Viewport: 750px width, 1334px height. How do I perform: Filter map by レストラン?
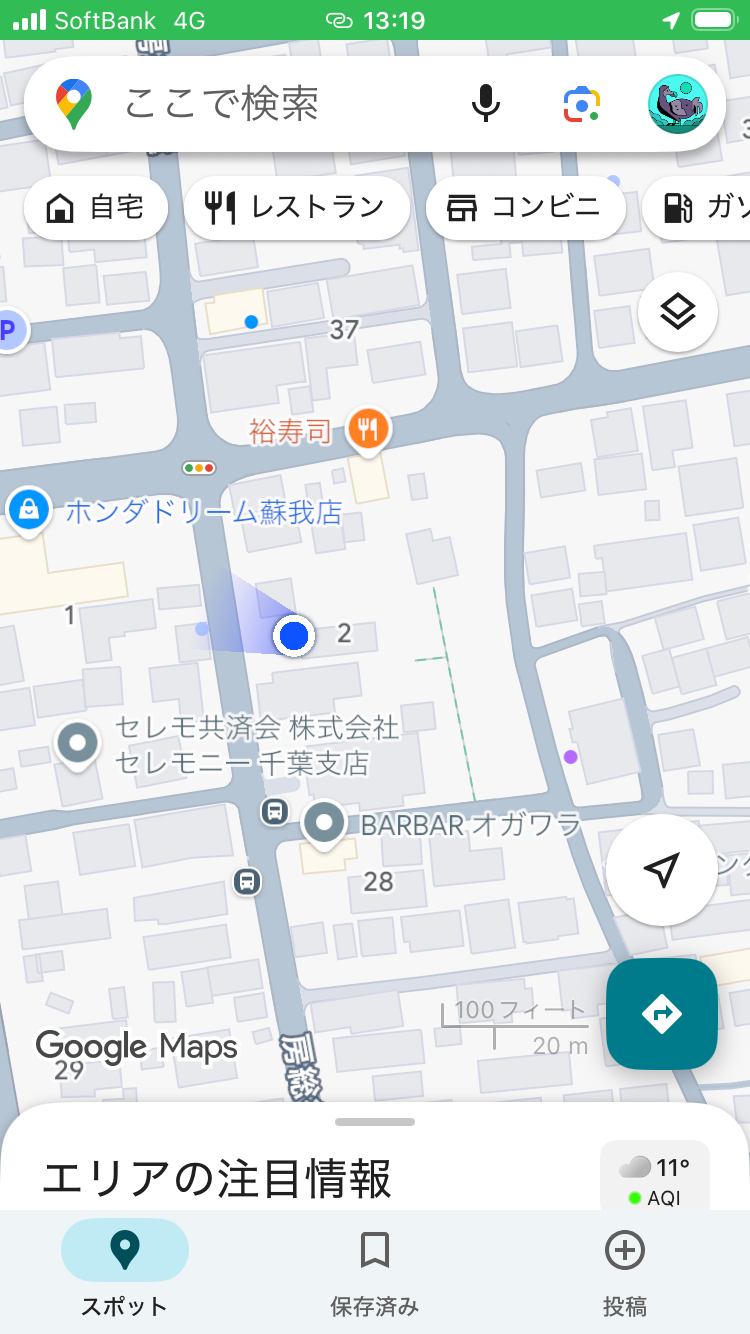coord(296,208)
